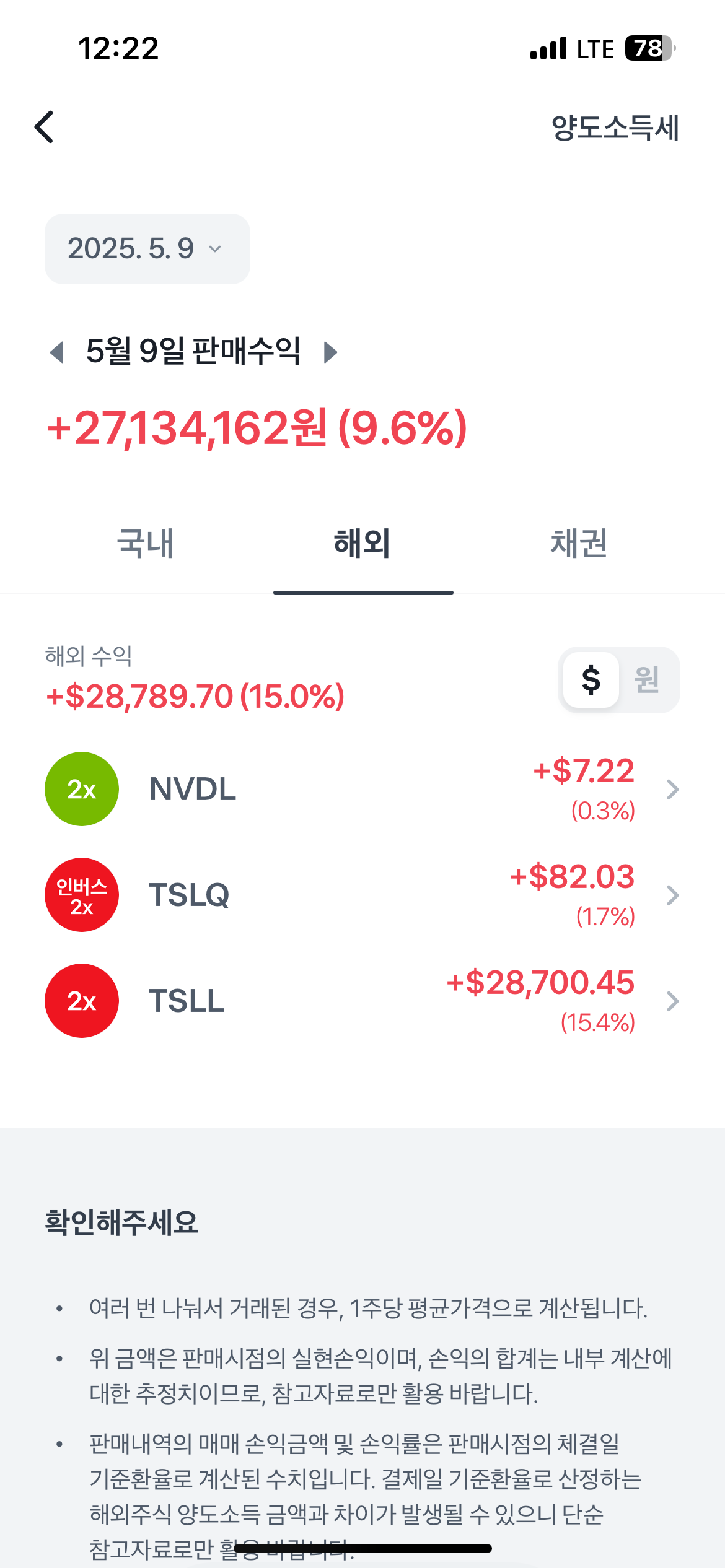Image resolution: width=725 pixels, height=1568 pixels.
Task: Go back using the top-left arrow
Action: pos(44,128)
